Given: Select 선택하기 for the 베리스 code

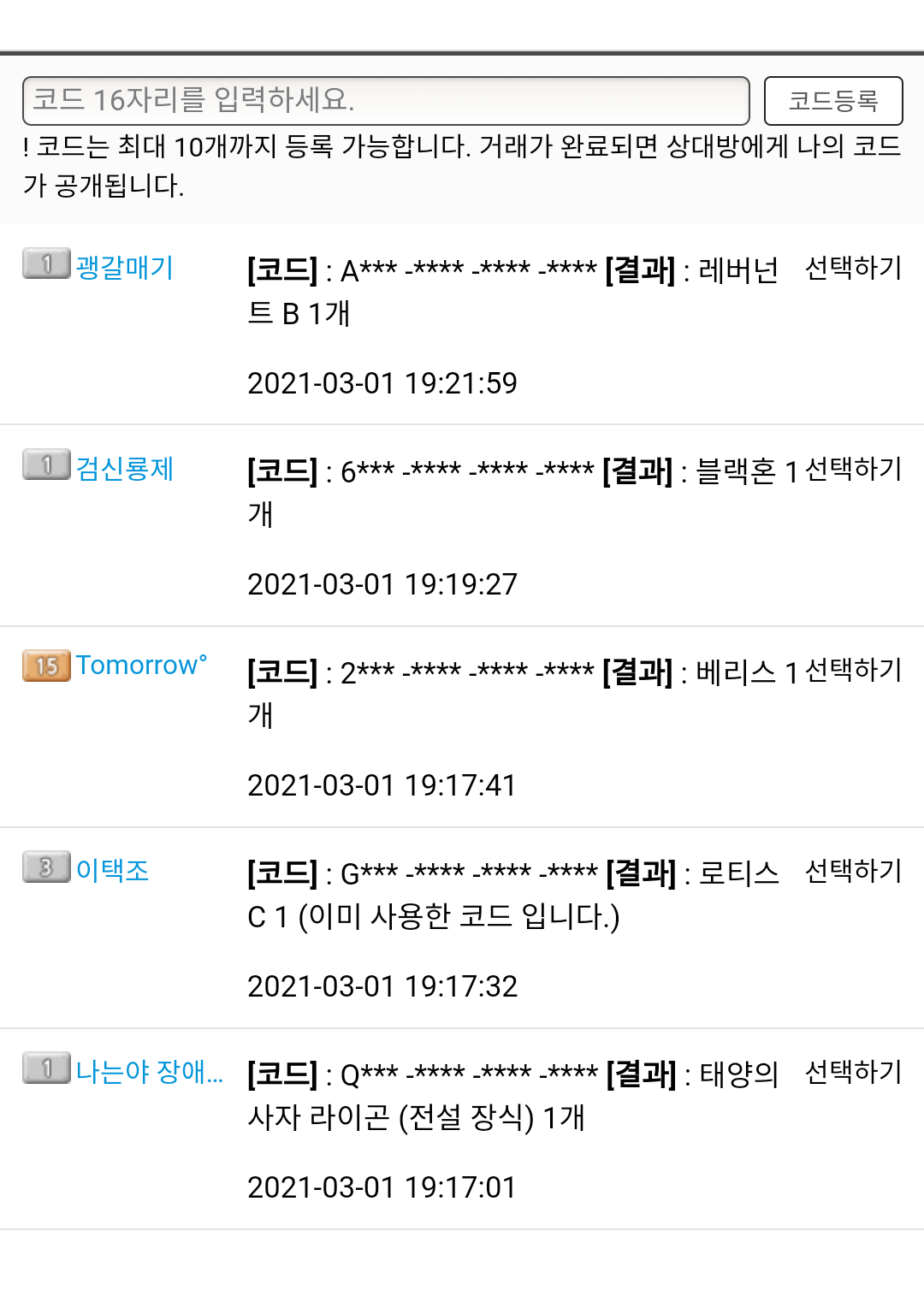Looking at the screenshot, I should 854,670.
